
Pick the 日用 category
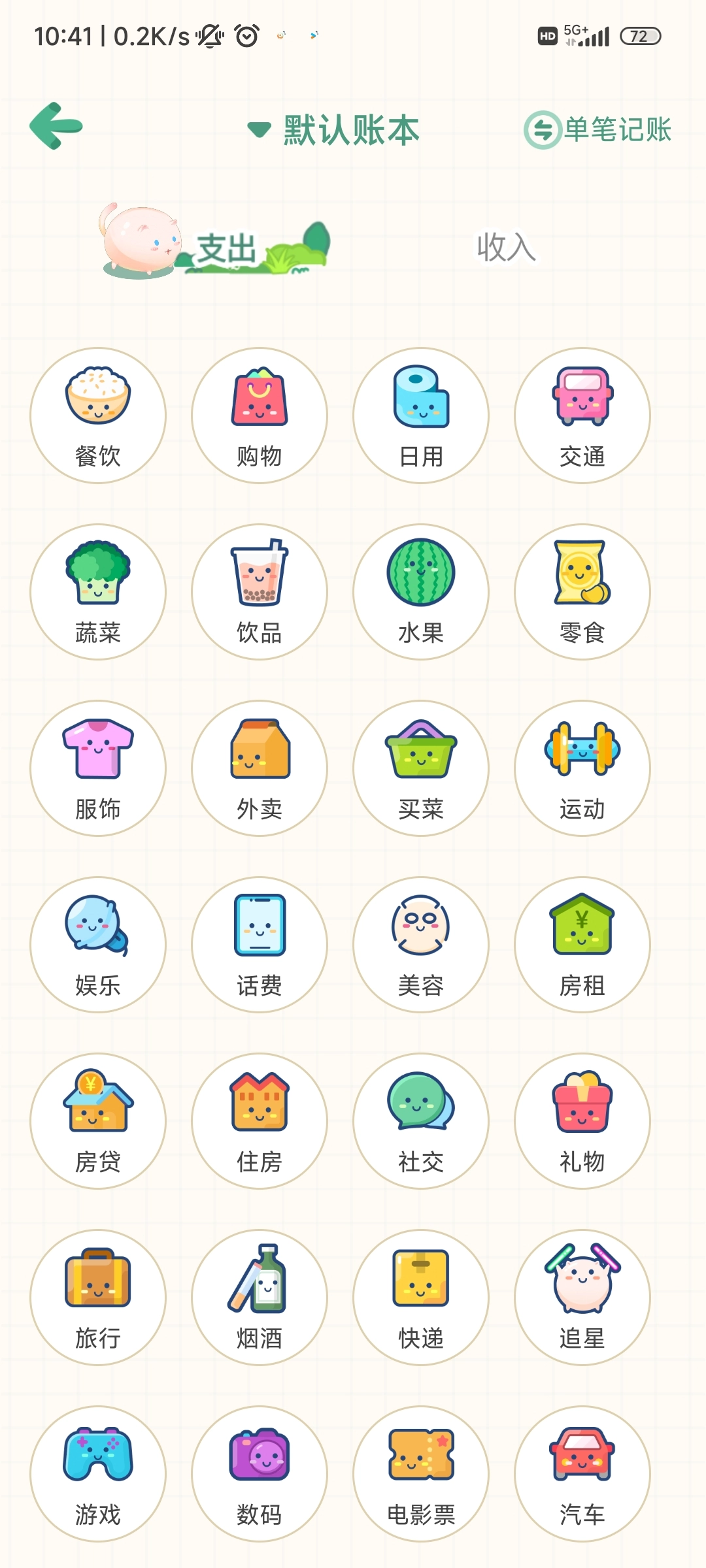421,416
